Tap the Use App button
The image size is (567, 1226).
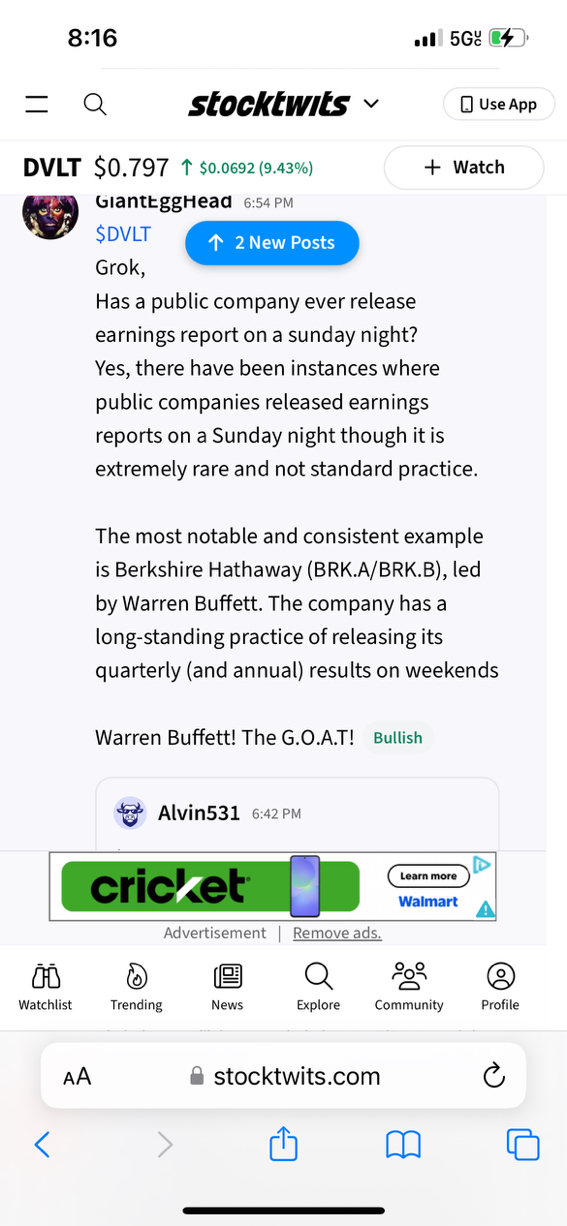[499, 104]
